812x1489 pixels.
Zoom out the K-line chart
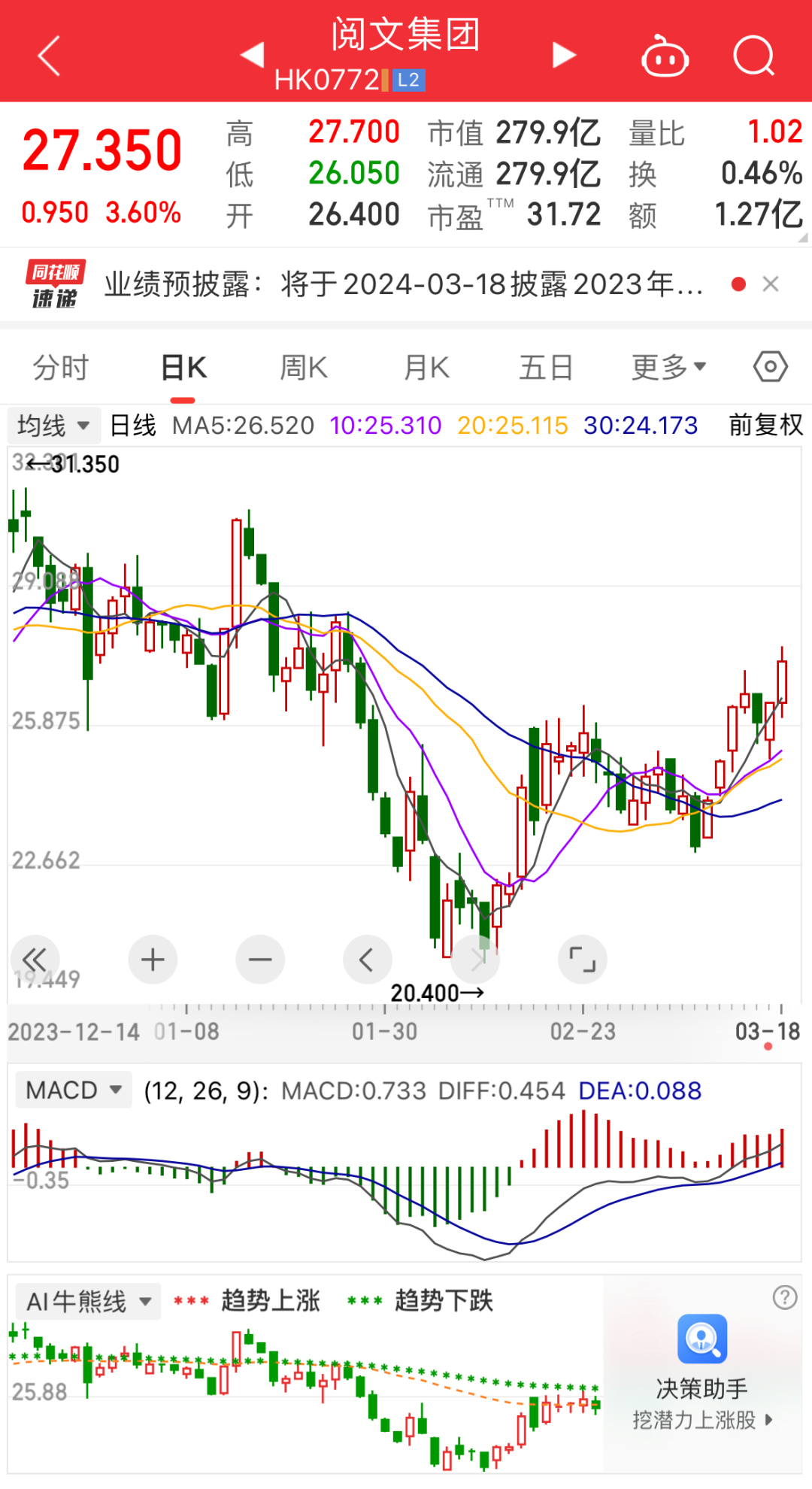click(x=260, y=960)
